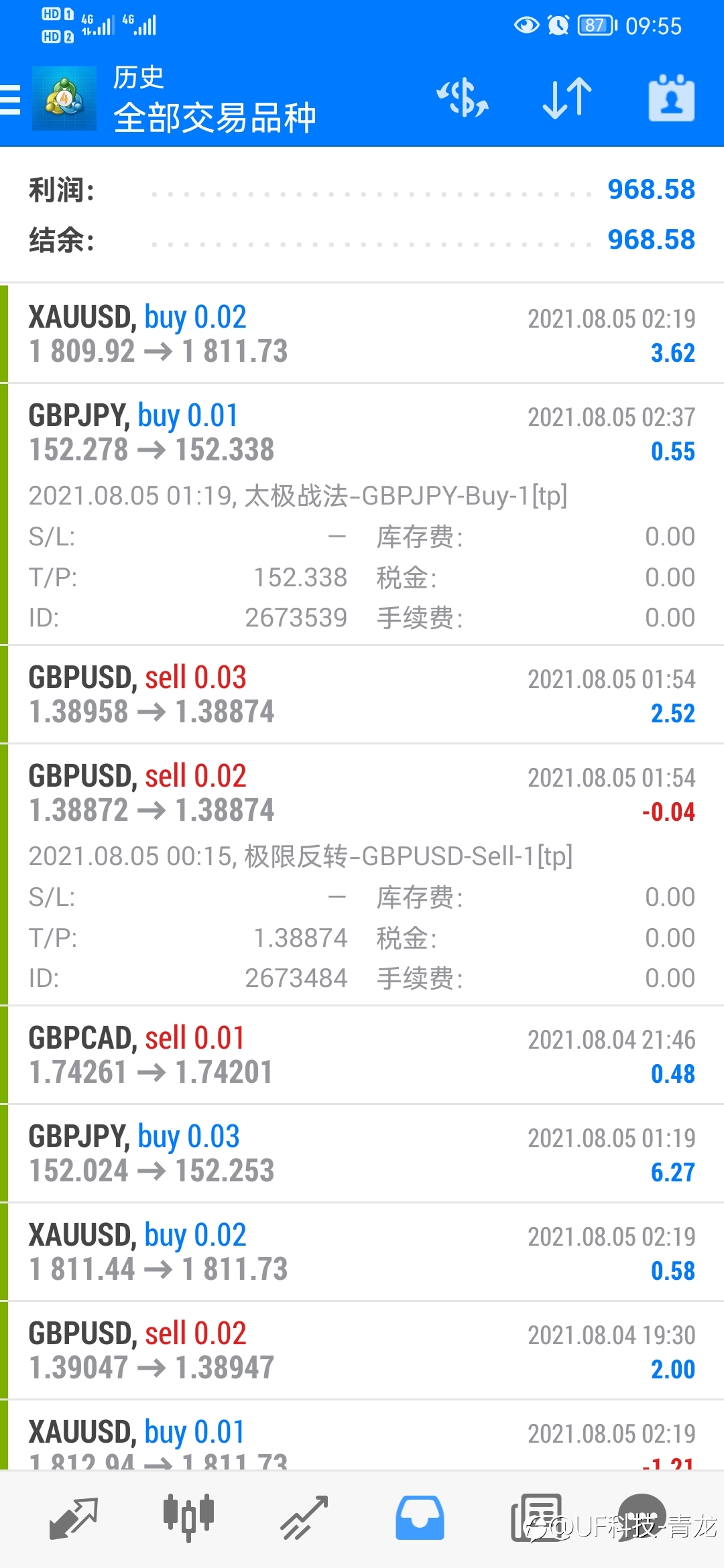Switch to the Trade tab with trend arrow
The image size is (724, 1568).
pos(304,1518)
